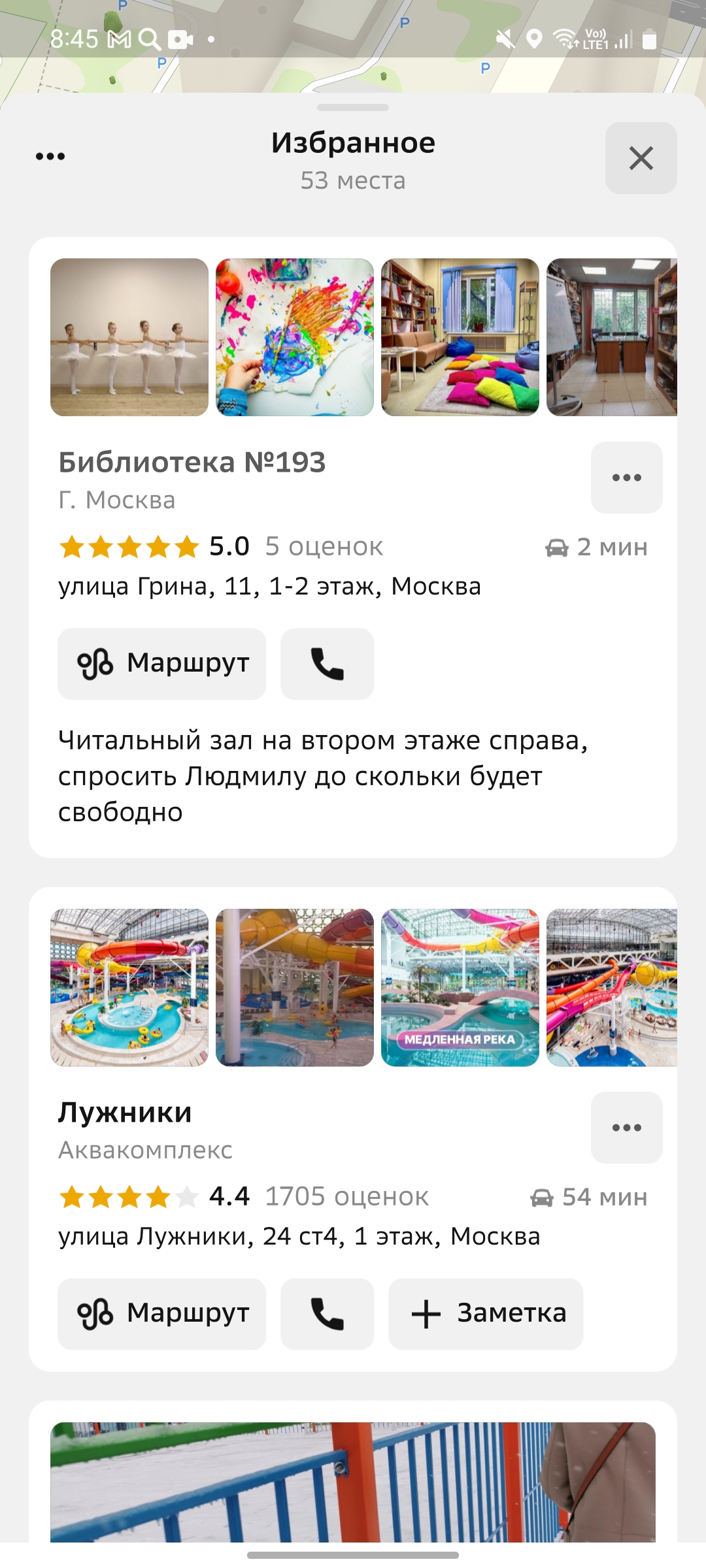
Task: Open the Избранное list options menu
Action: (50, 157)
